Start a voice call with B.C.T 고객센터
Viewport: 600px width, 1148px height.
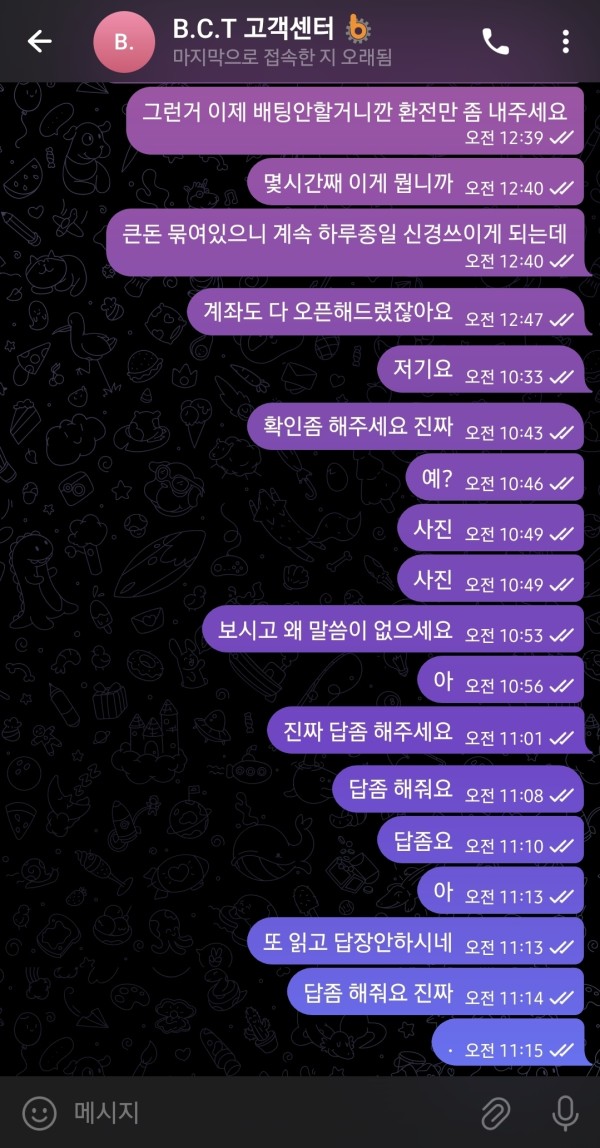(x=495, y=41)
